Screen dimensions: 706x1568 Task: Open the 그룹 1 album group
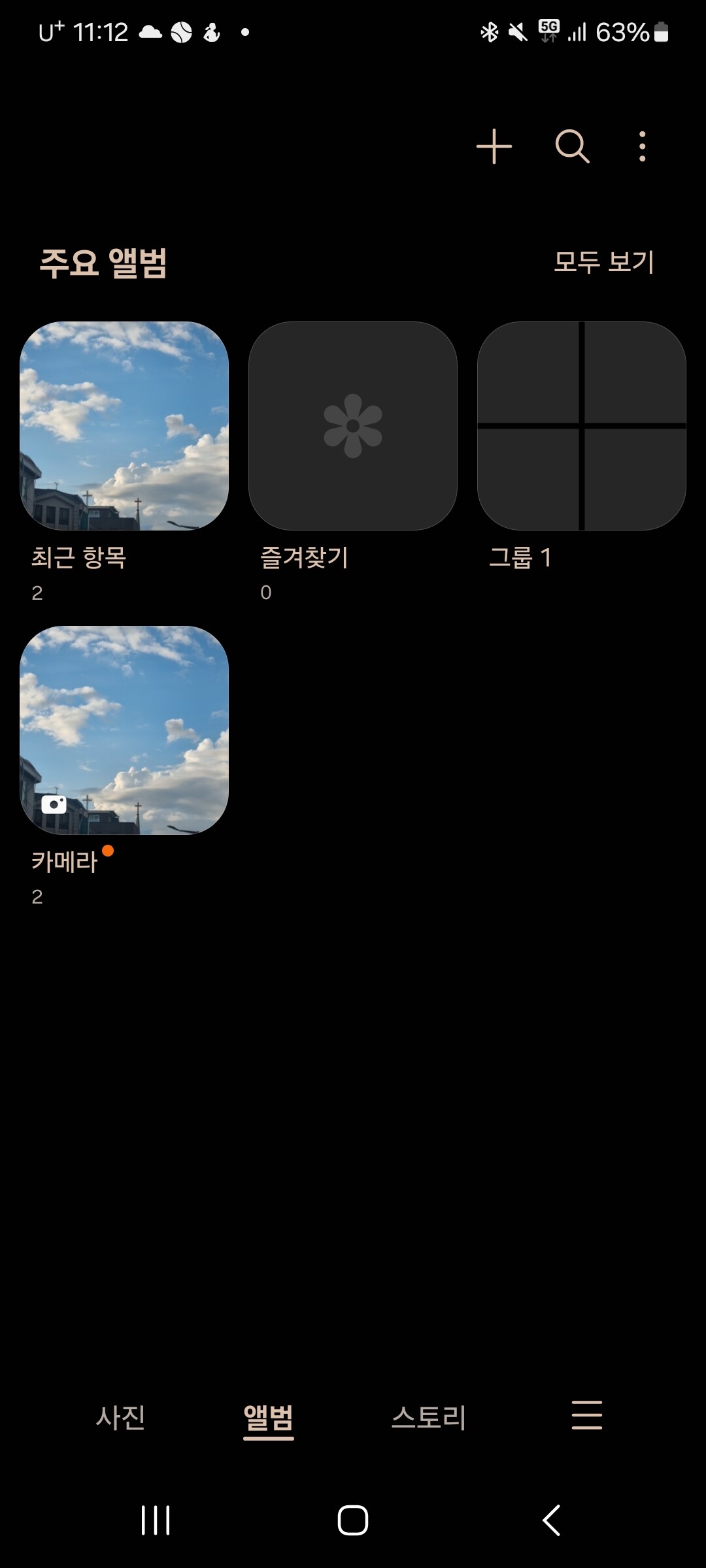[x=582, y=426]
